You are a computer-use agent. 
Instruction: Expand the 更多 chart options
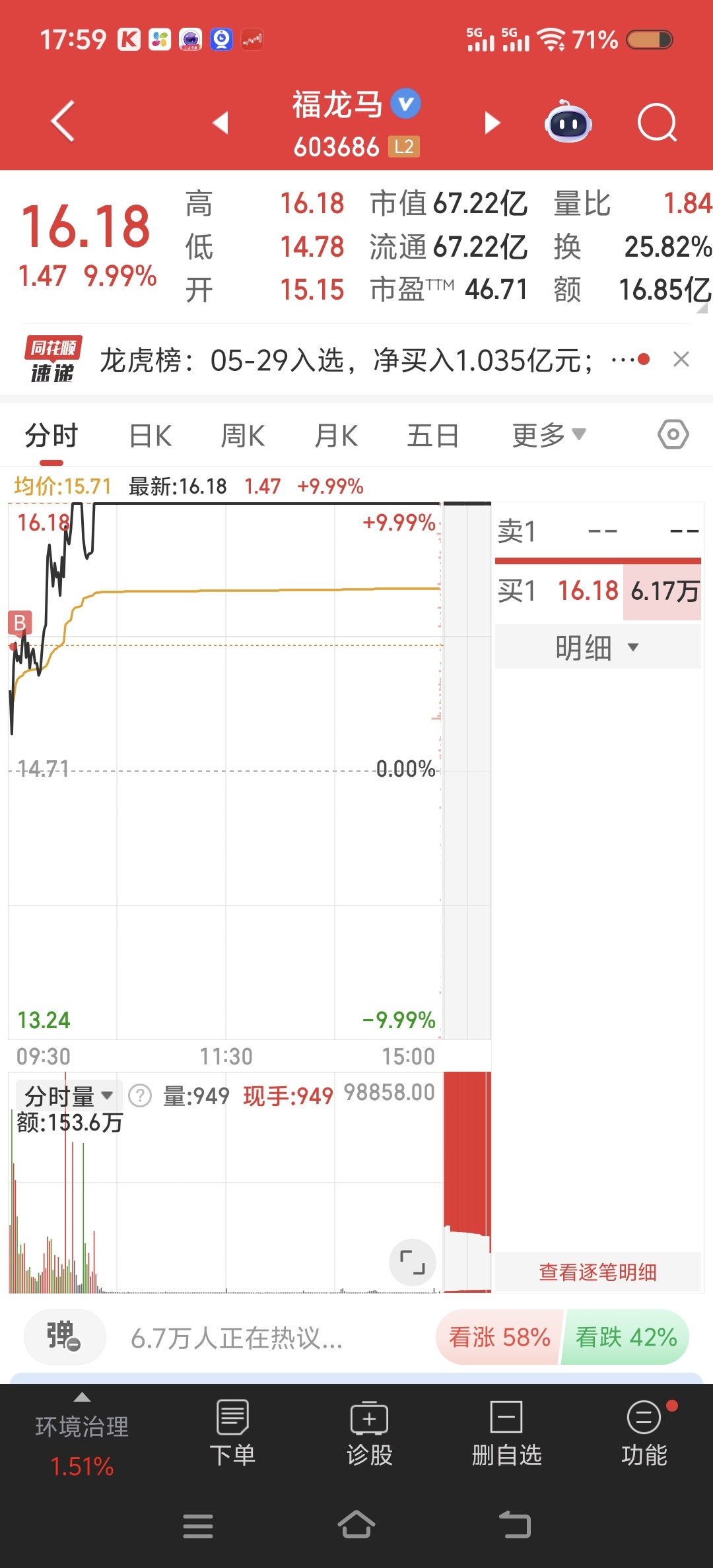549,436
